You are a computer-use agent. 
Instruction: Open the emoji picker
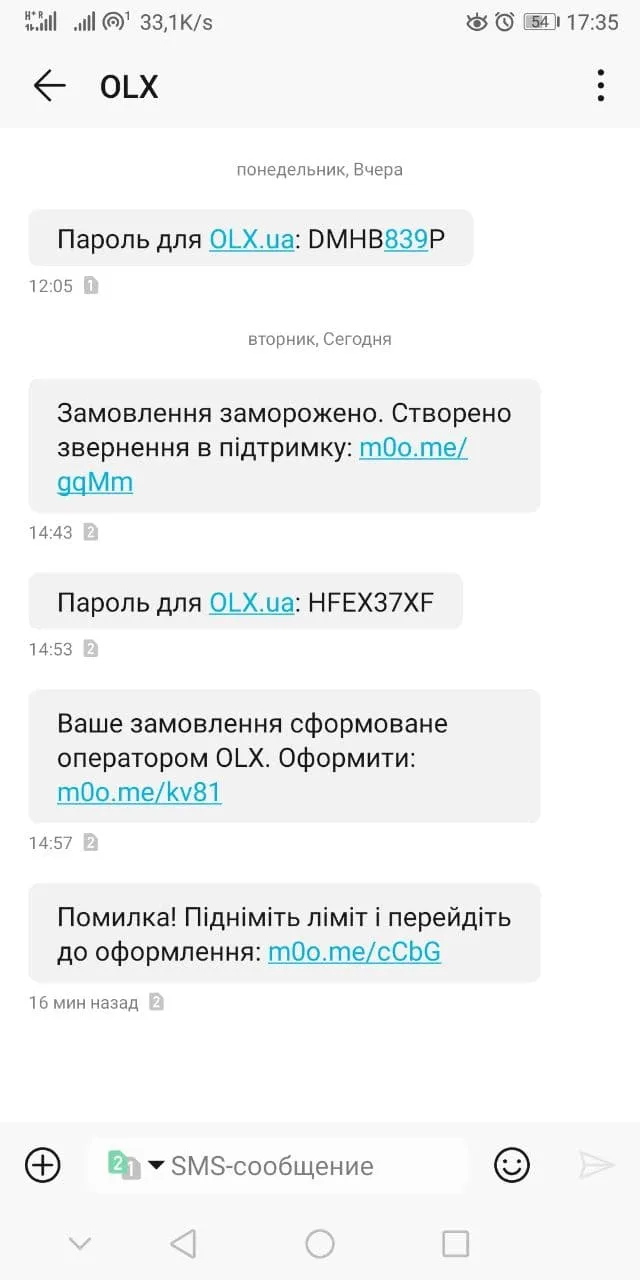click(512, 1165)
